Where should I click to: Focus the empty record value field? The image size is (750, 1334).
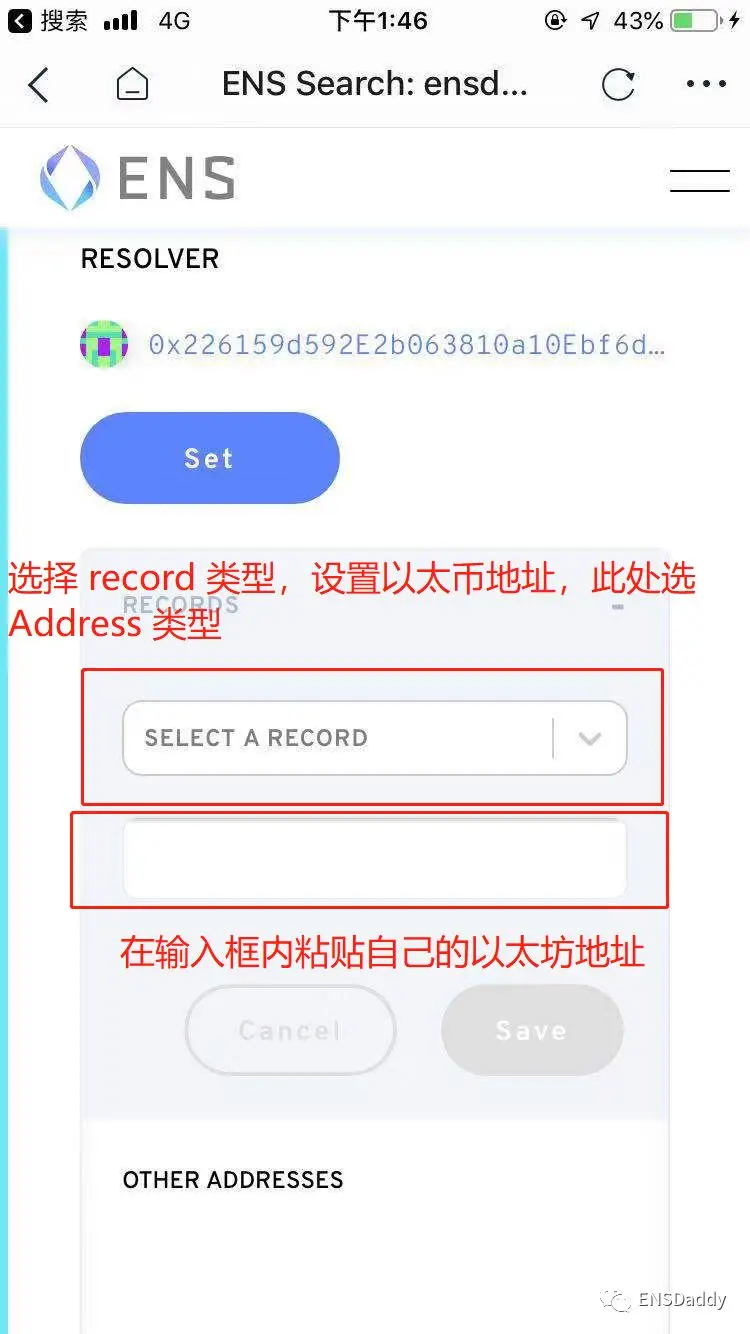click(x=374, y=860)
